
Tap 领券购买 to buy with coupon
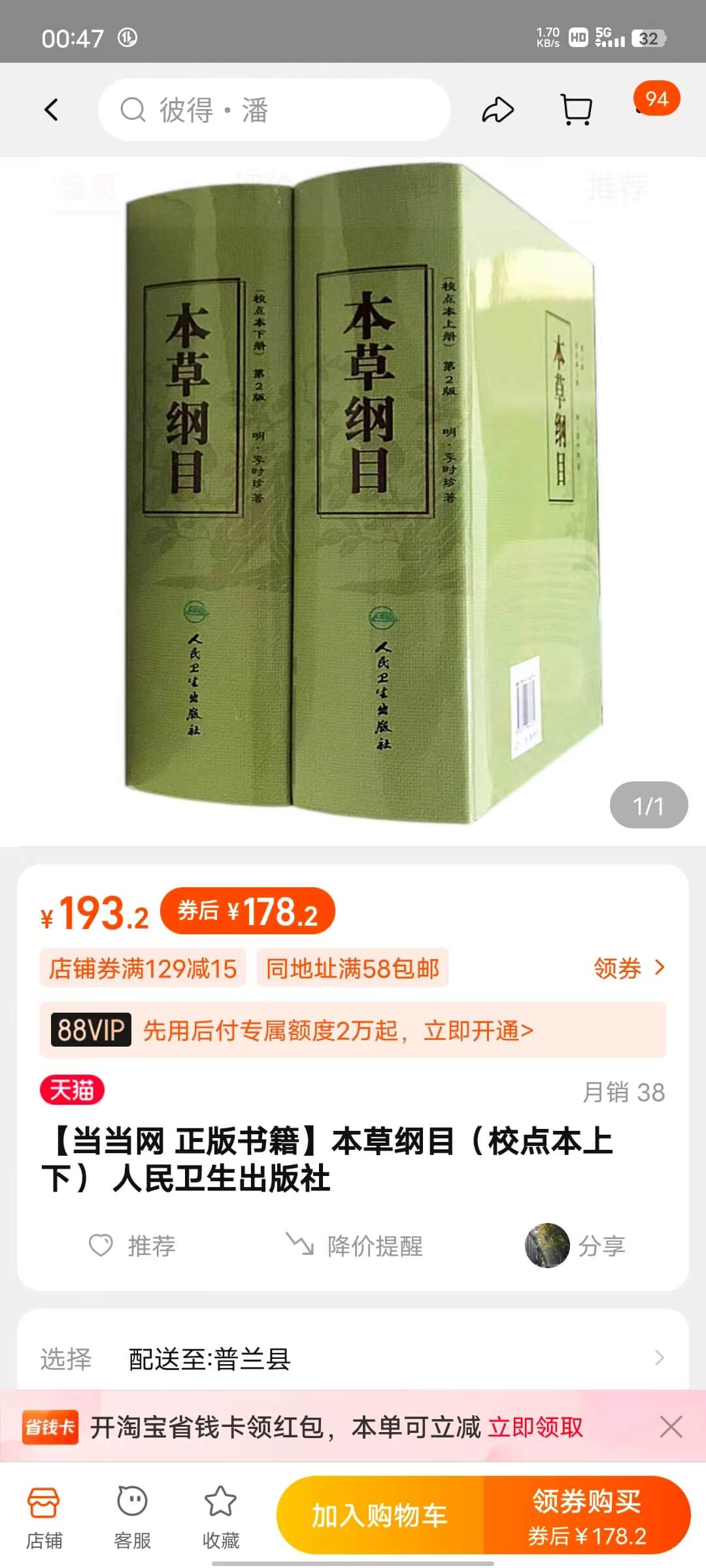click(587, 1516)
